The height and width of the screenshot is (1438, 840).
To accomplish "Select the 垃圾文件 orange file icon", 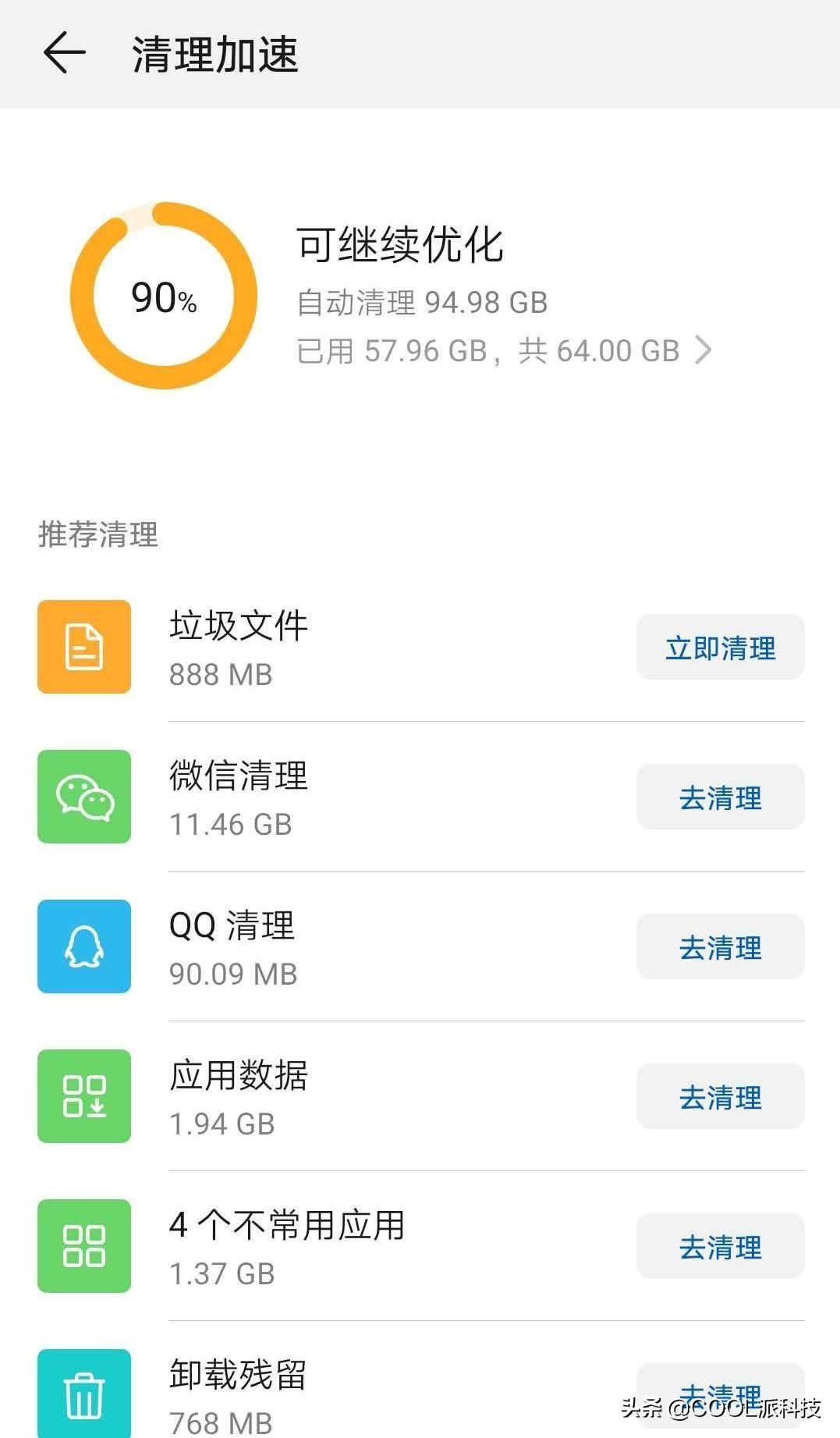I will pos(83,647).
